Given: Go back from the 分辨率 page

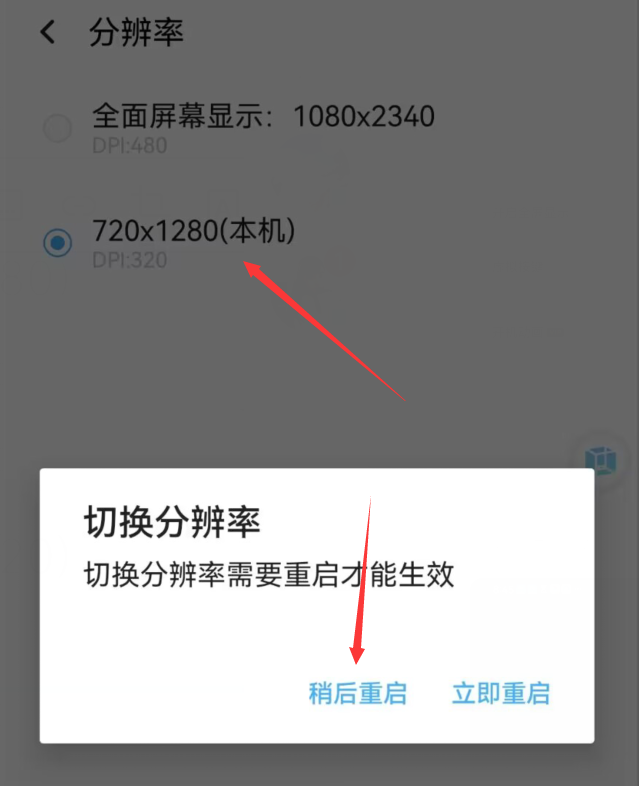Looking at the screenshot, I should (x=47, y=32).
